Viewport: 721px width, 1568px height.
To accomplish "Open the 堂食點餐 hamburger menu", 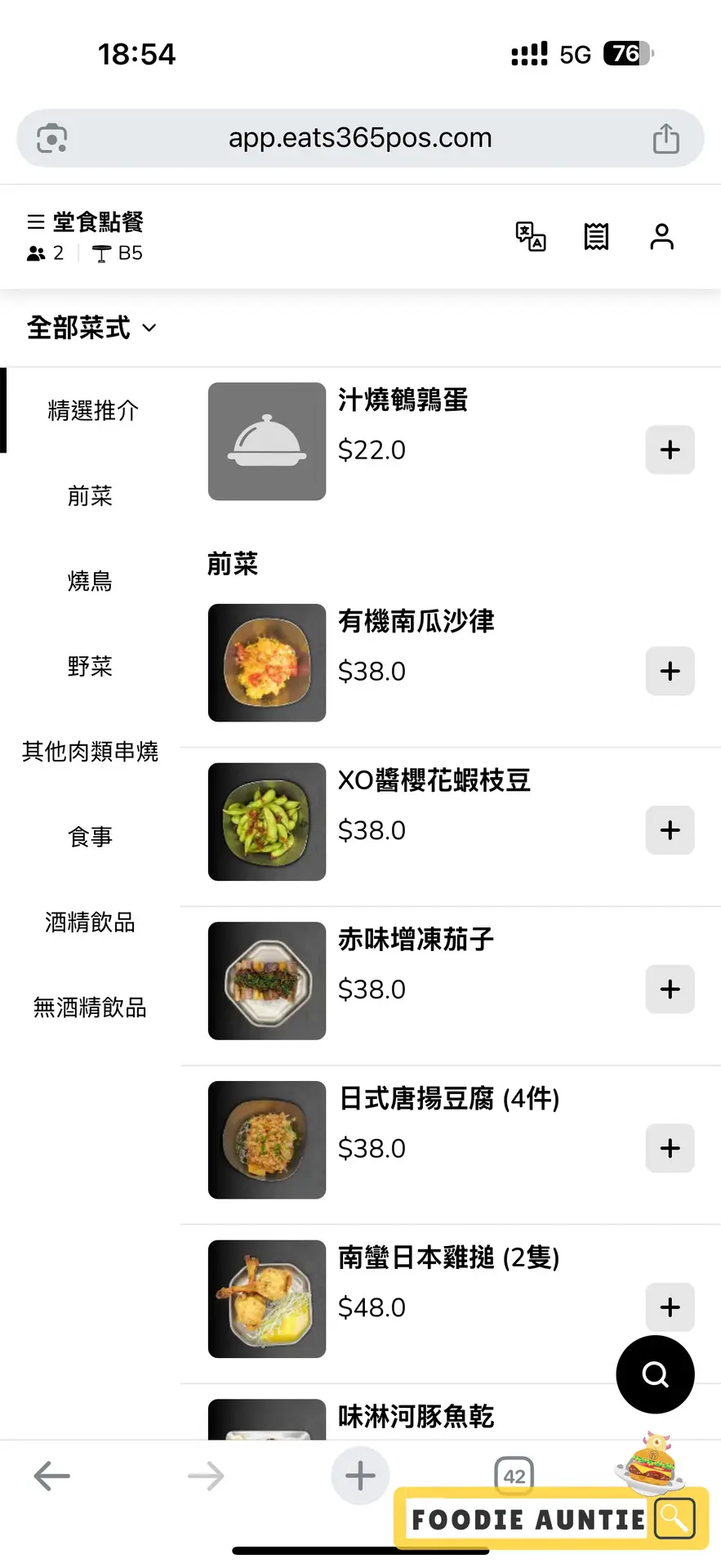I will [36, 222].
